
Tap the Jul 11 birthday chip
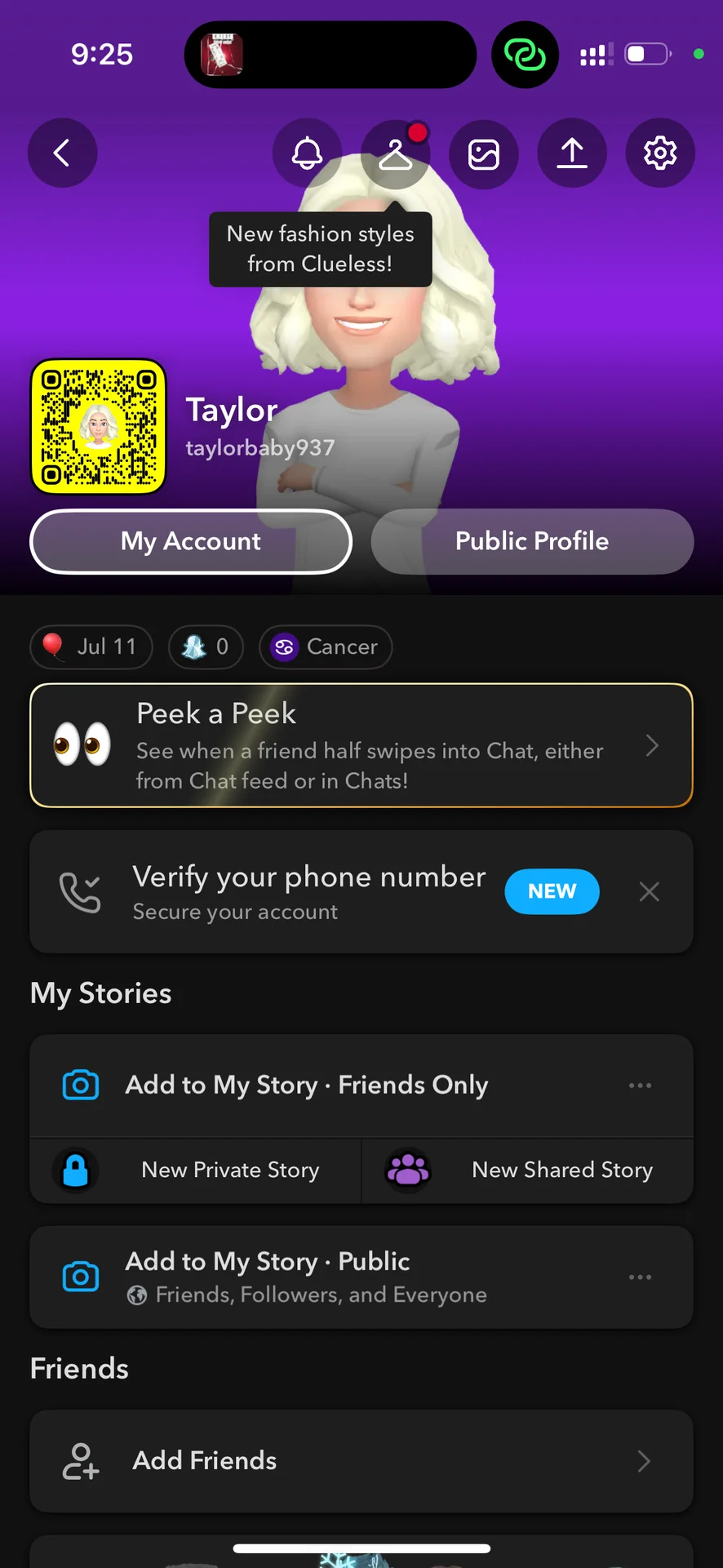(x=91, y=646)
